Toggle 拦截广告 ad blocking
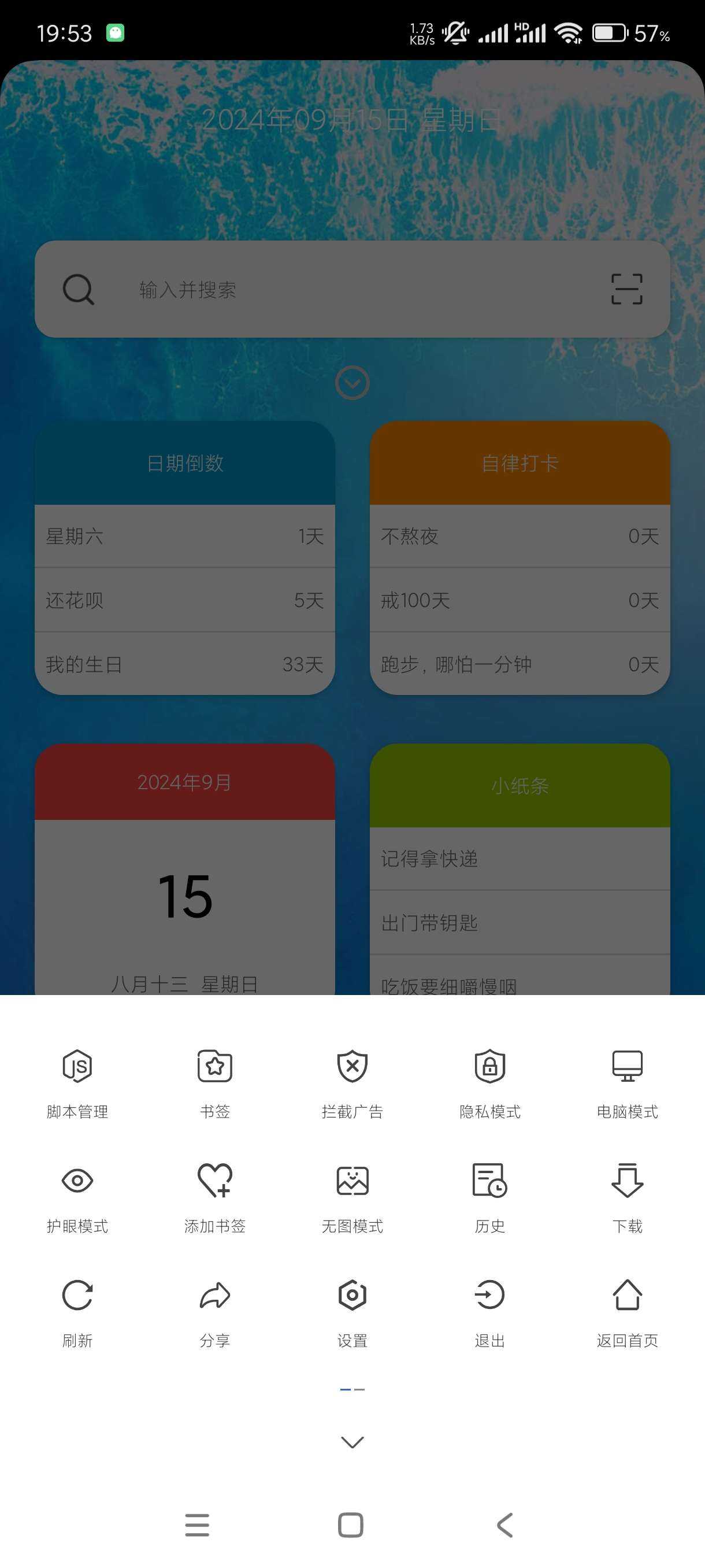Viewport: 705px width, 1568px height. [x=352, y=1082]
